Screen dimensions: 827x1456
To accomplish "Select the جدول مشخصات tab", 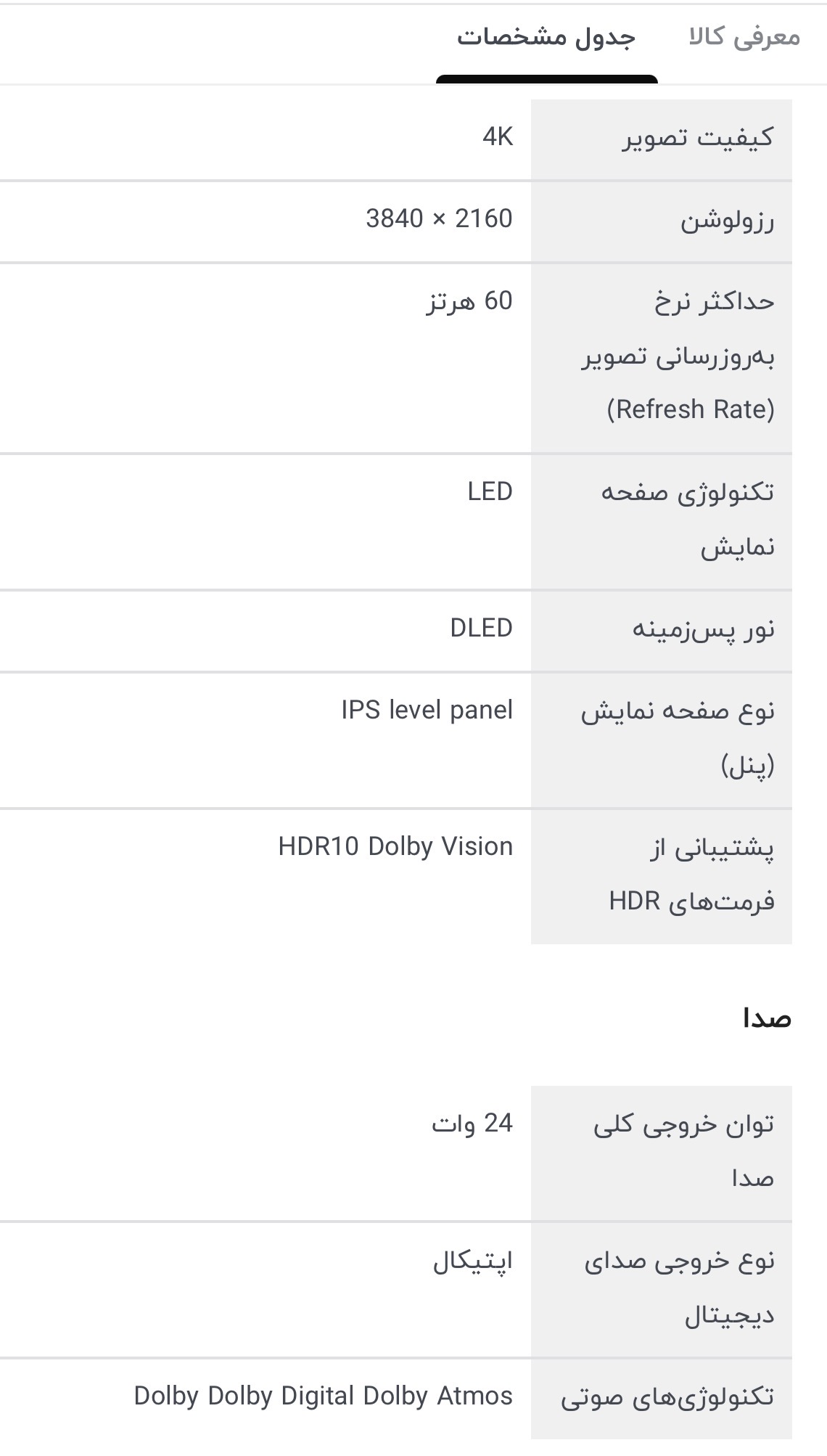I will click(x=546, y=36).
